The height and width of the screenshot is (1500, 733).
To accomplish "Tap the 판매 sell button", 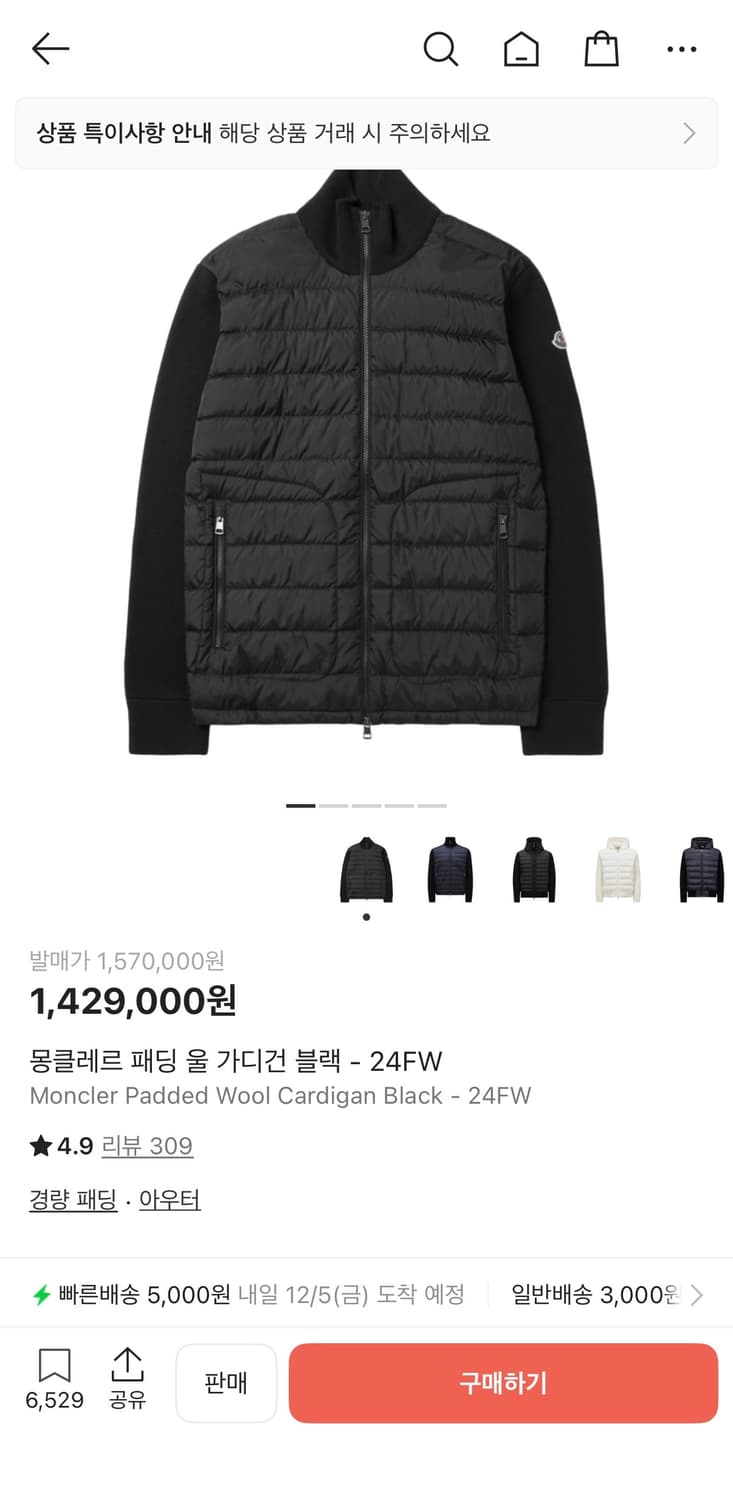I will coord(226,1383).
